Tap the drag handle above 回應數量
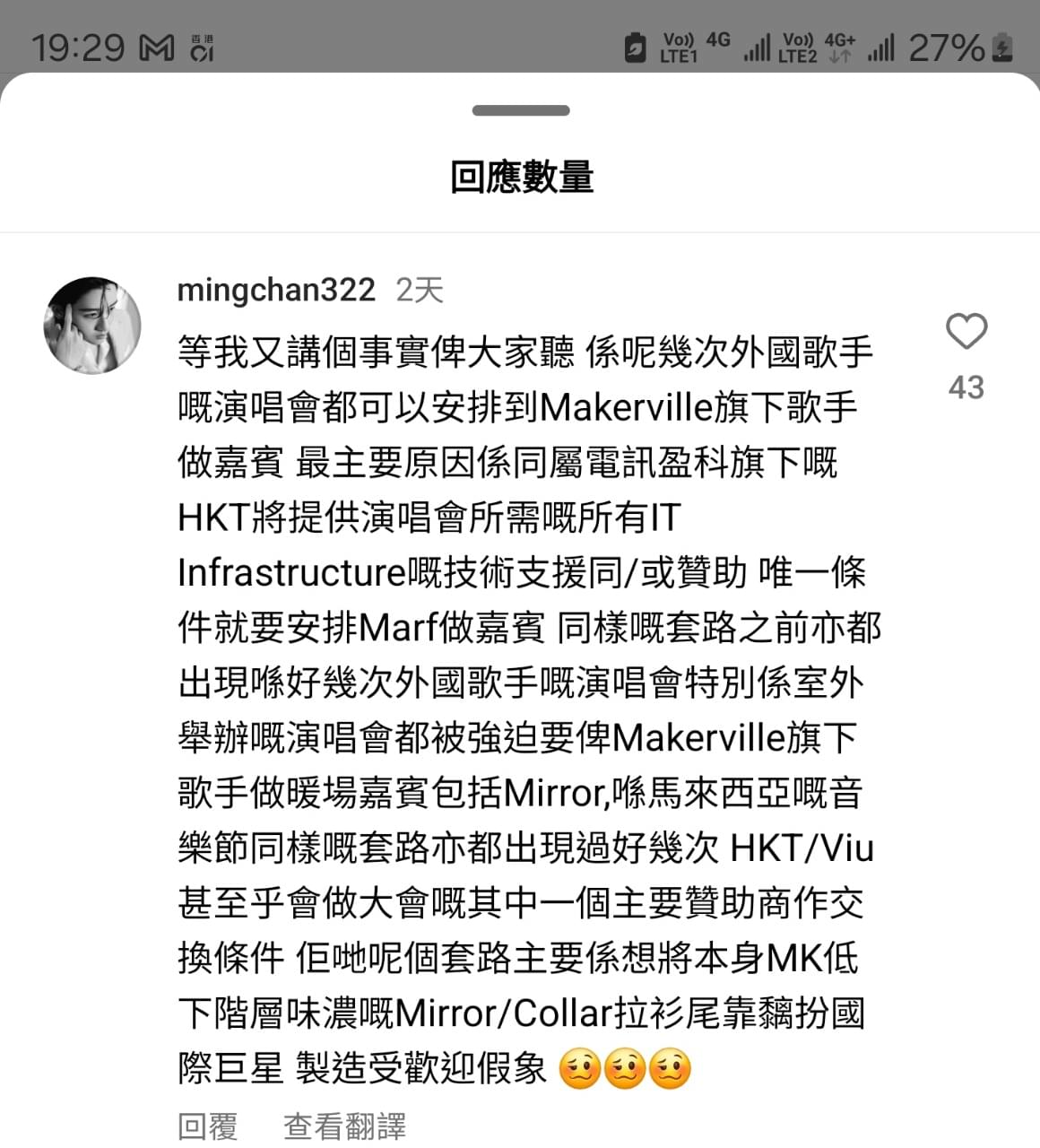The height and width of the screenshot is (1148, 1040). (x=521, y=111)
